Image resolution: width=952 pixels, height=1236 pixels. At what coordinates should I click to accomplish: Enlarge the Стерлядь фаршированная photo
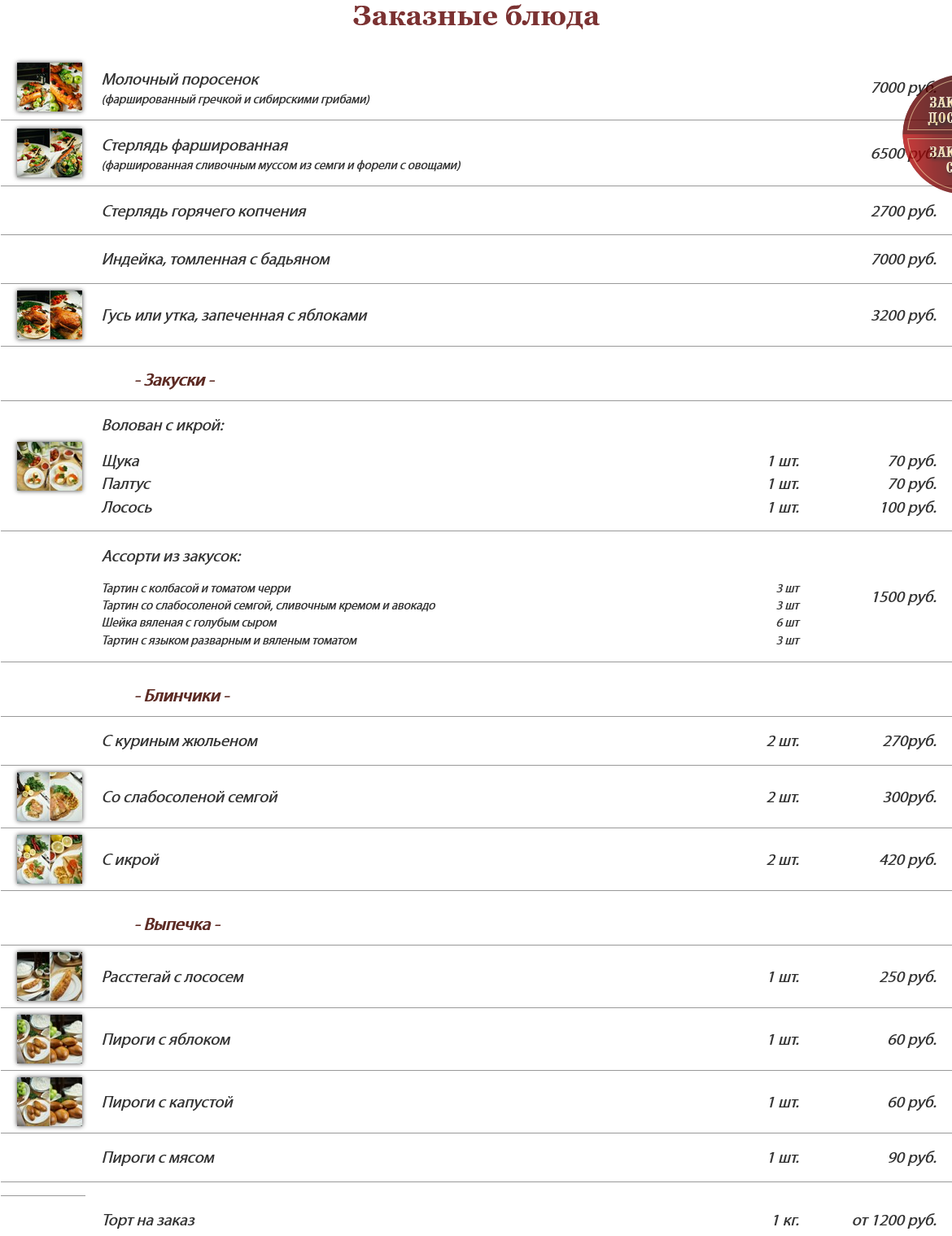[50, 153]
